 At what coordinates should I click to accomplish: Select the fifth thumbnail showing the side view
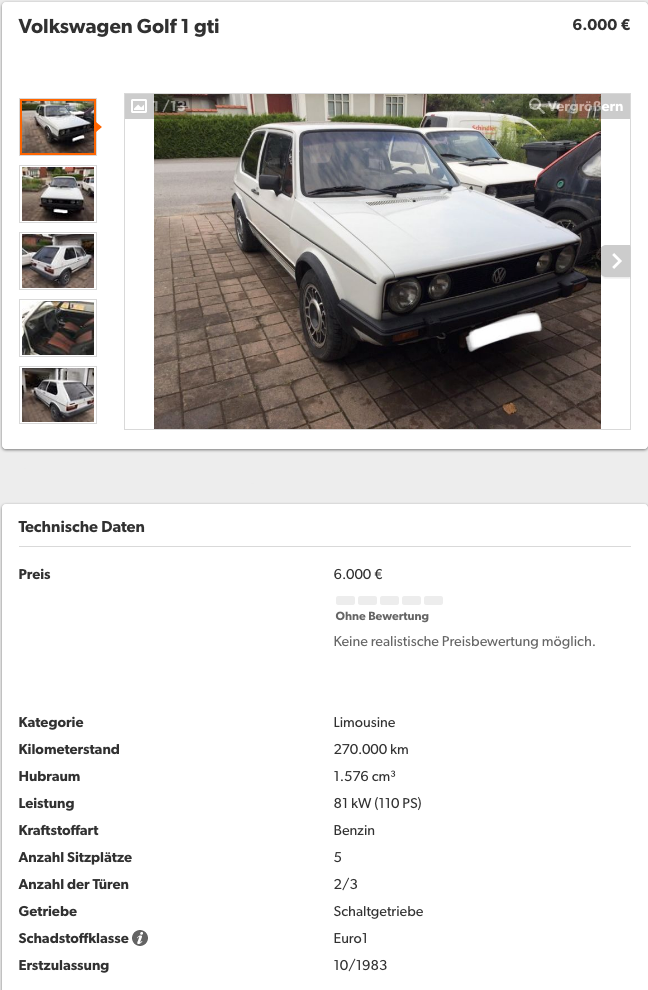click(x=58, y=395)
